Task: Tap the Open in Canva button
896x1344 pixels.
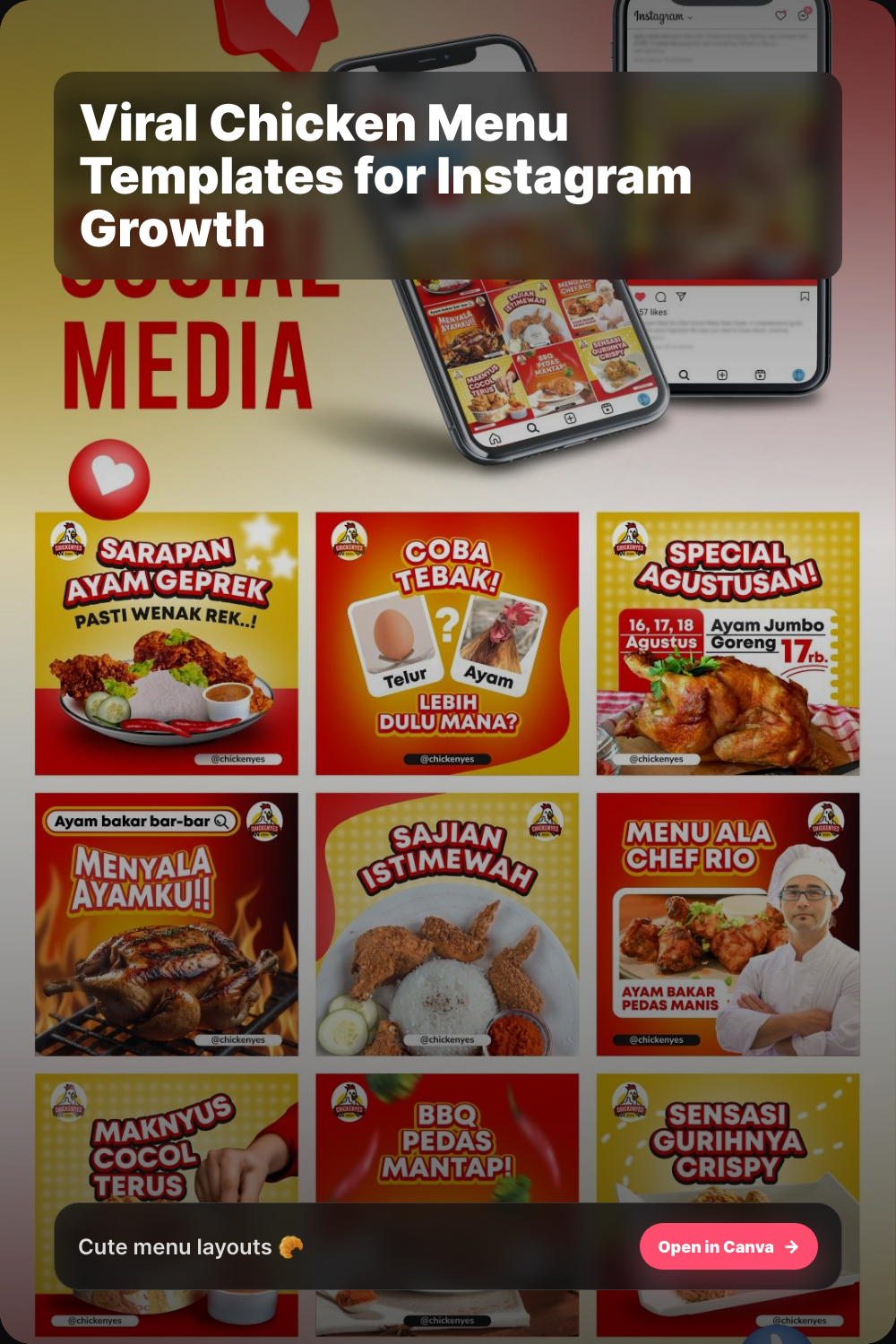Action: point(728,1246)
